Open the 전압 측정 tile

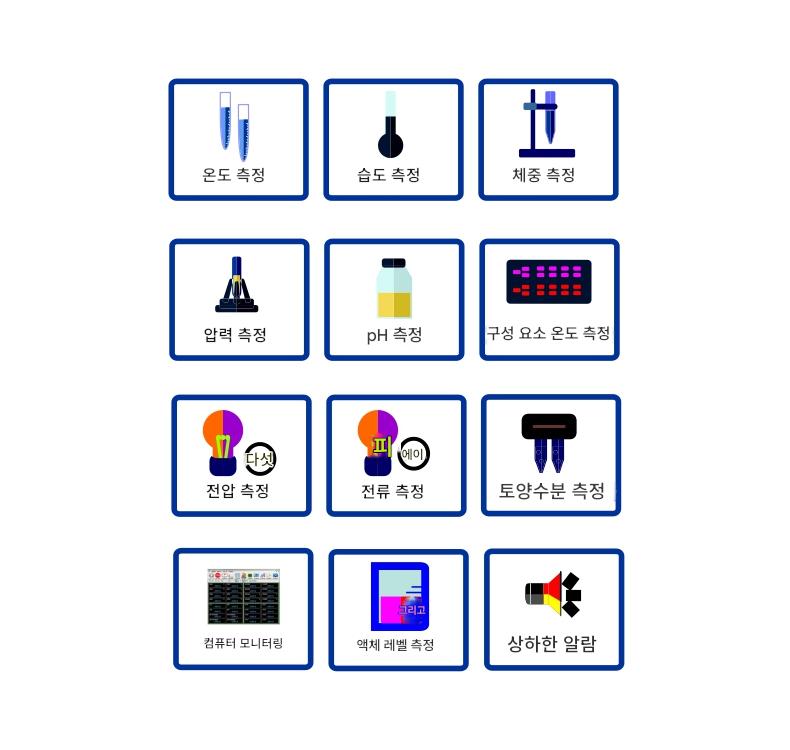(241, 456)
